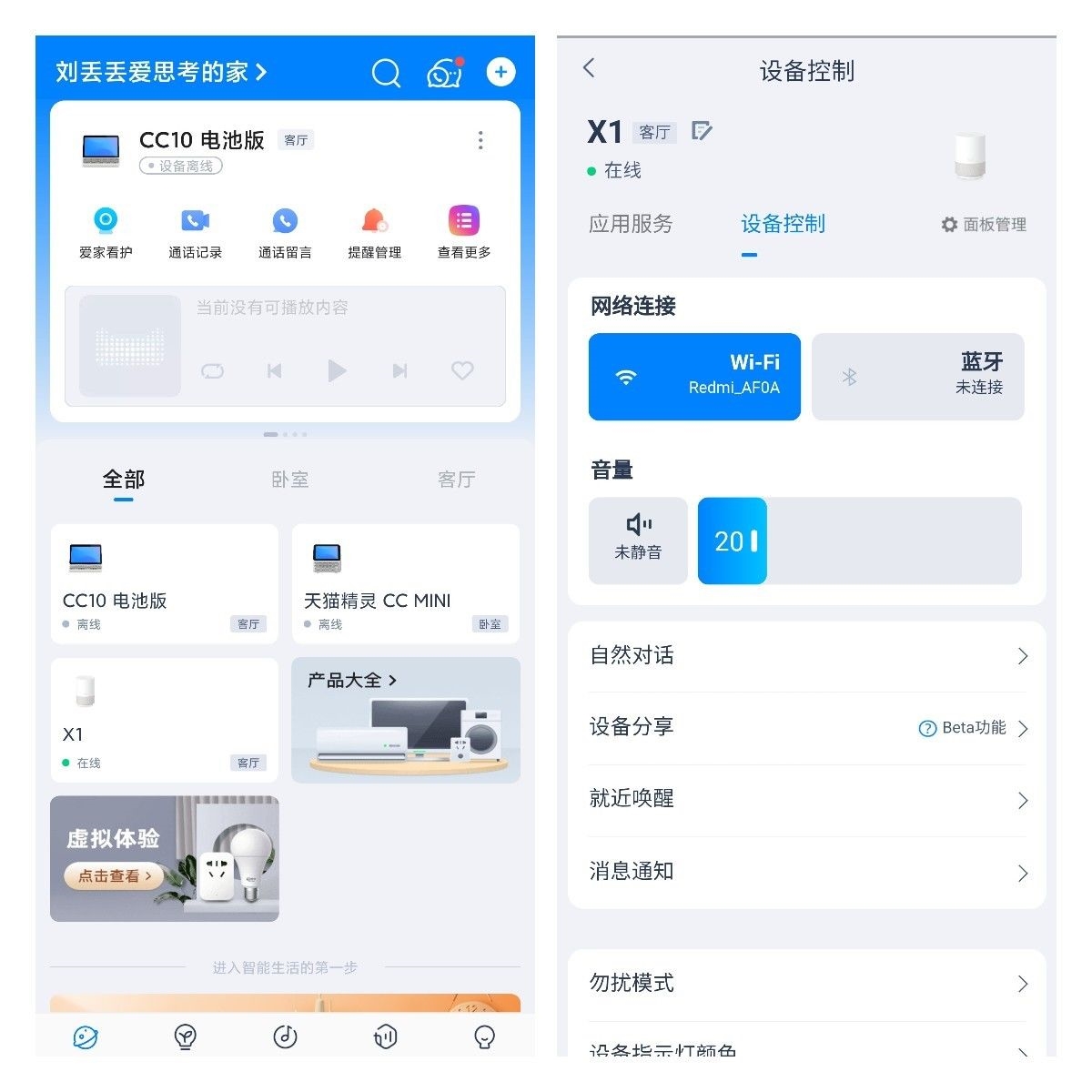Toggle the 未静音 mute button

click(638, 540)
